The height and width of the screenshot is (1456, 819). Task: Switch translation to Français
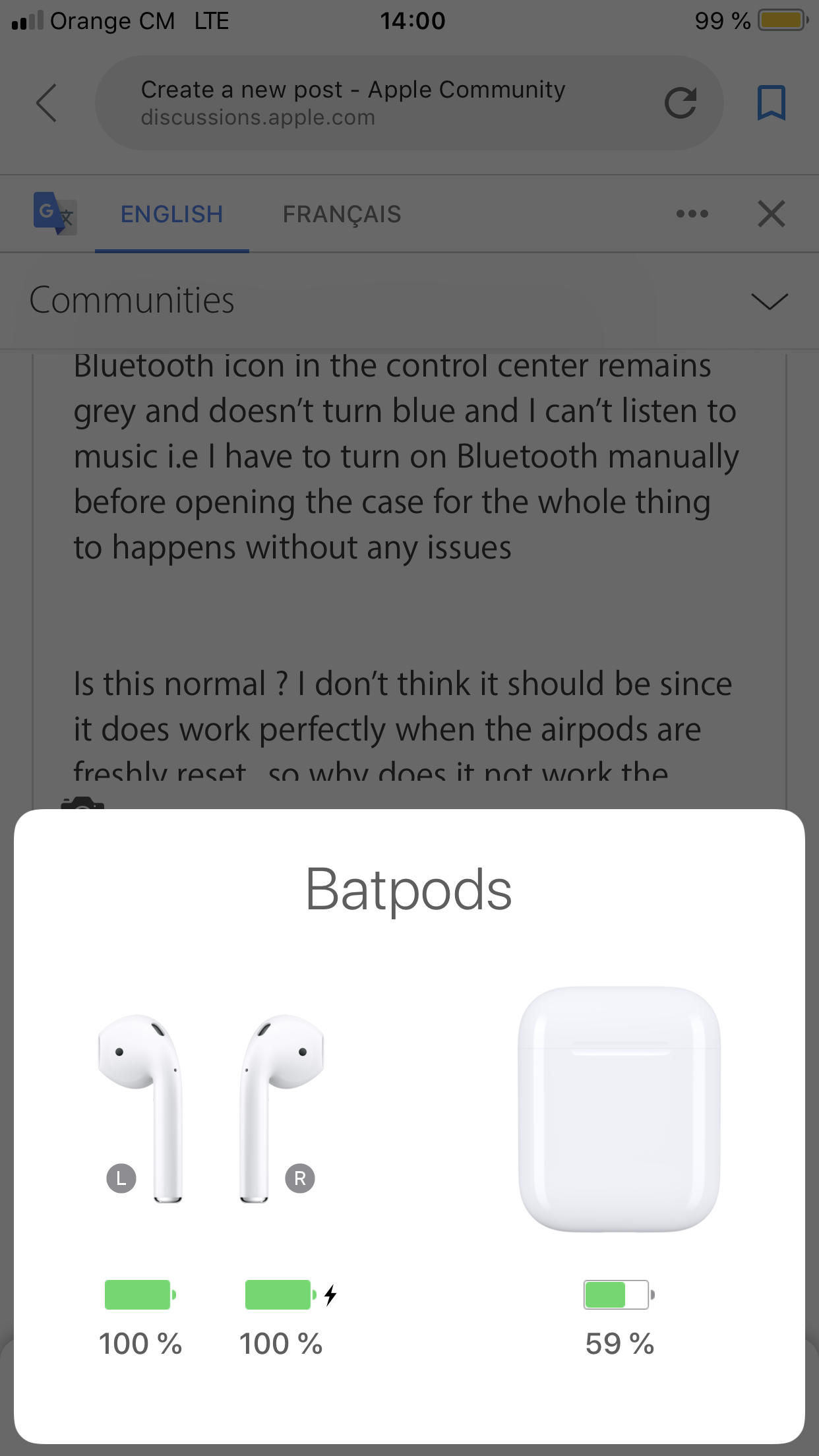(342, 214)
